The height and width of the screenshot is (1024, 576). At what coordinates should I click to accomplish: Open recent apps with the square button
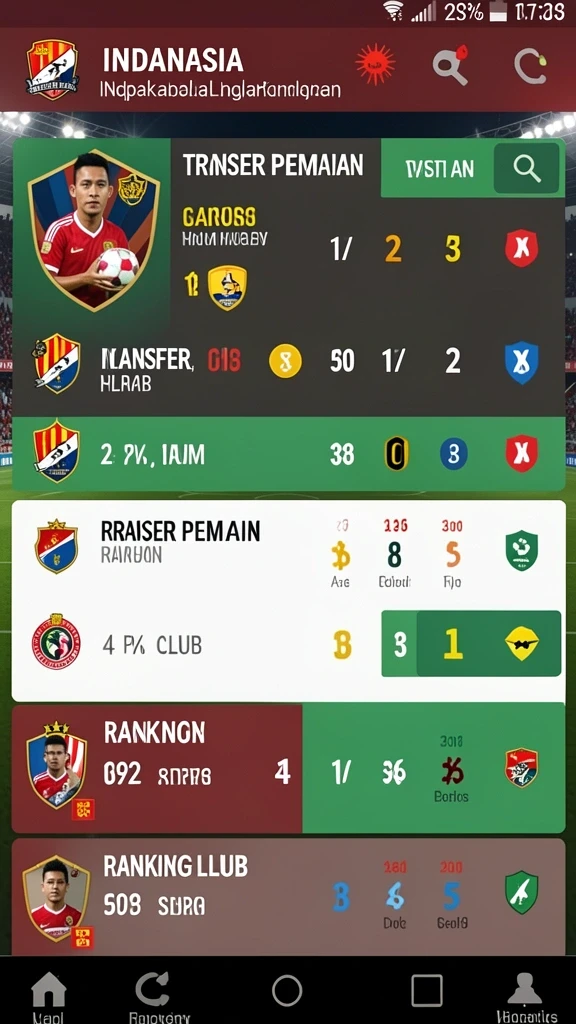coord(426,991)
